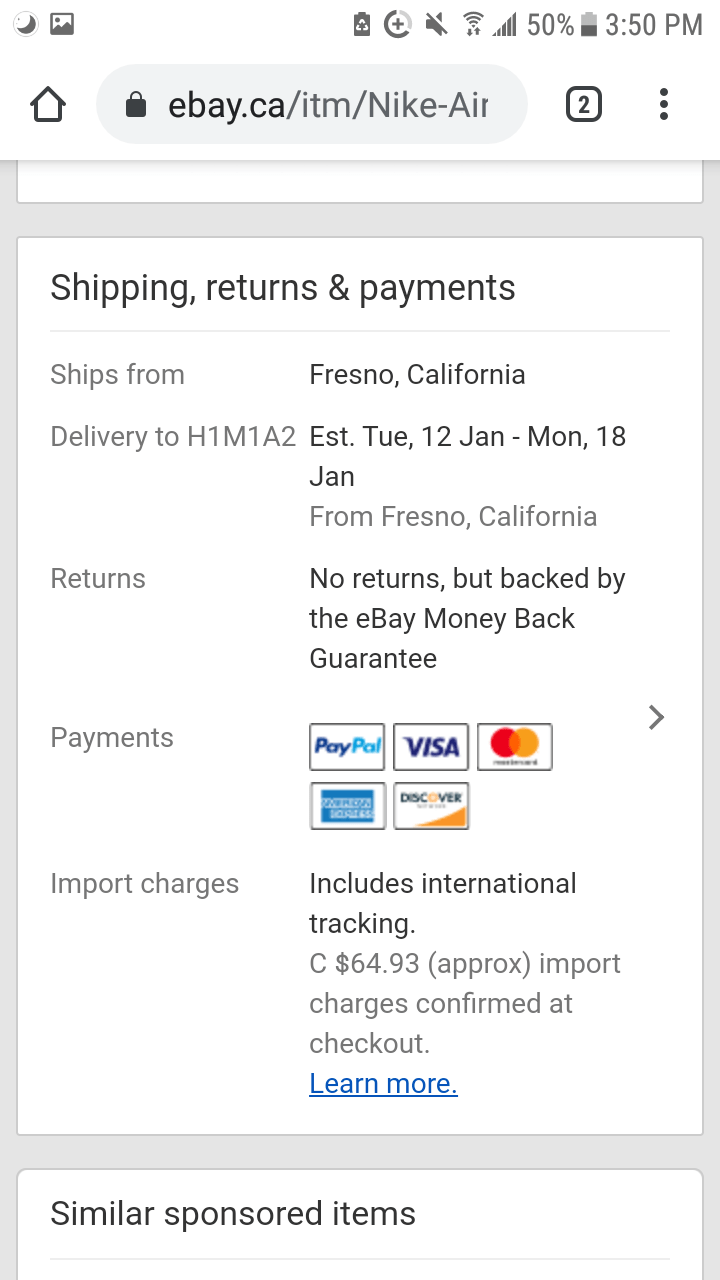Select the Shipping, returns & payments section header
Screen dimensions: 720x1280
pos(283,287)
